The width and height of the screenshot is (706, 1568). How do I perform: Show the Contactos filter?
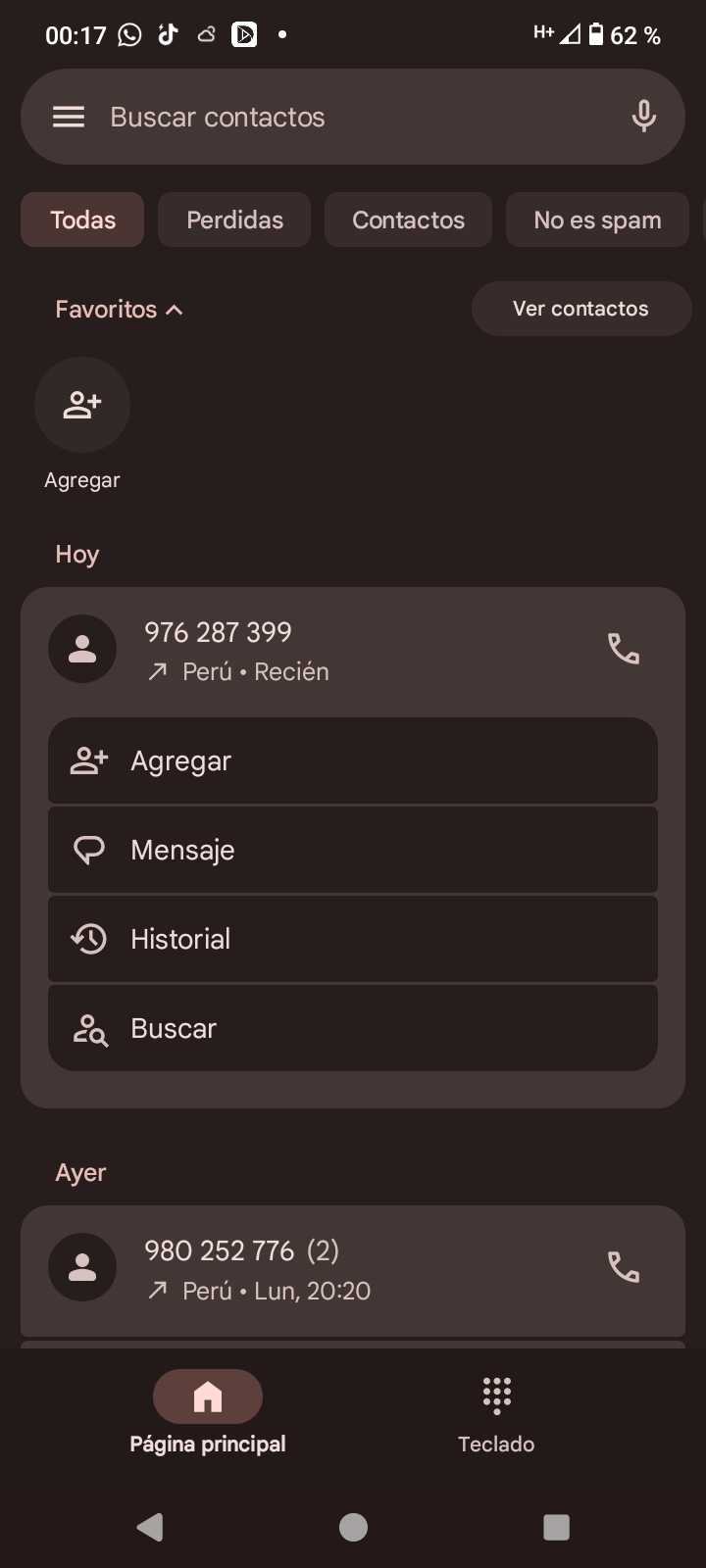click(408, 220)
